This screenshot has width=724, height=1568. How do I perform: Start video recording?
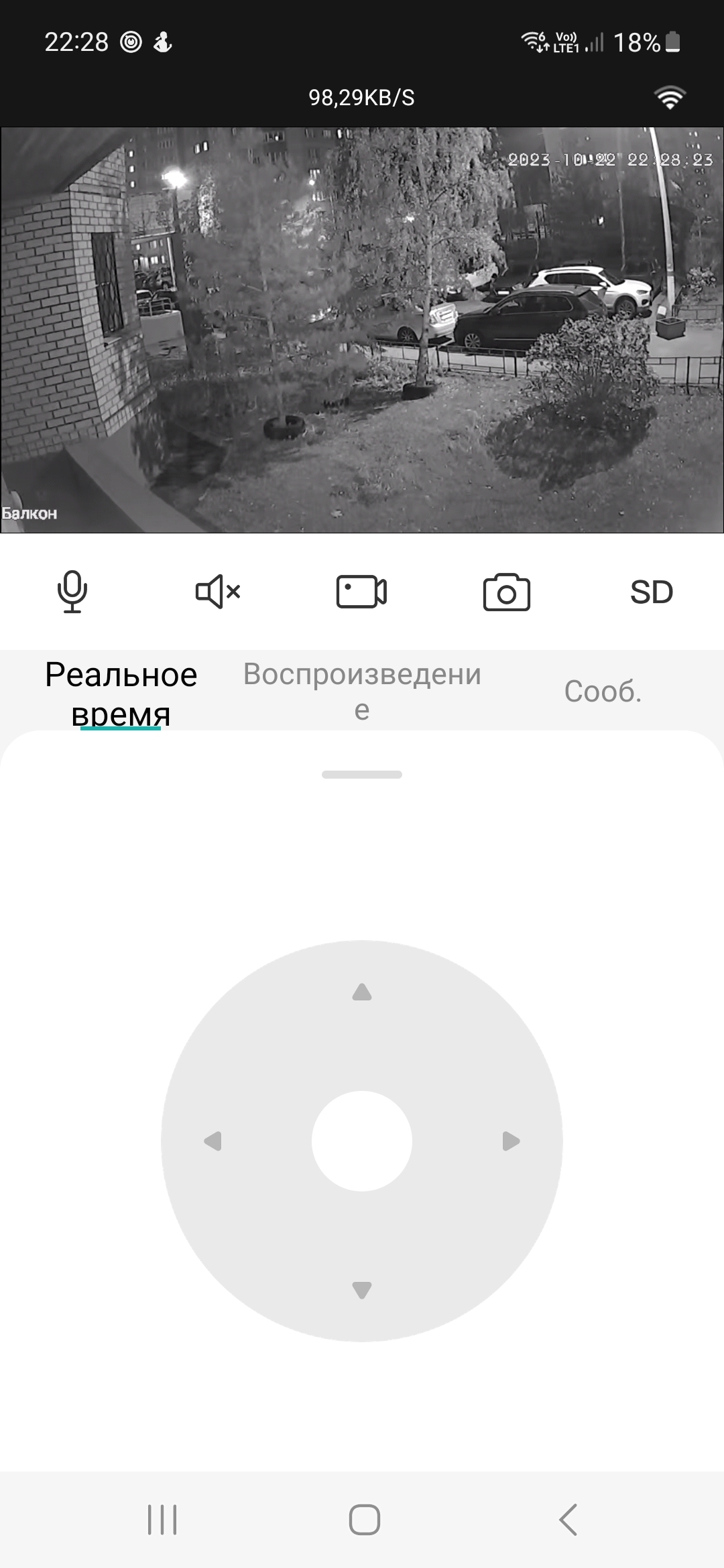coord(361,592)
